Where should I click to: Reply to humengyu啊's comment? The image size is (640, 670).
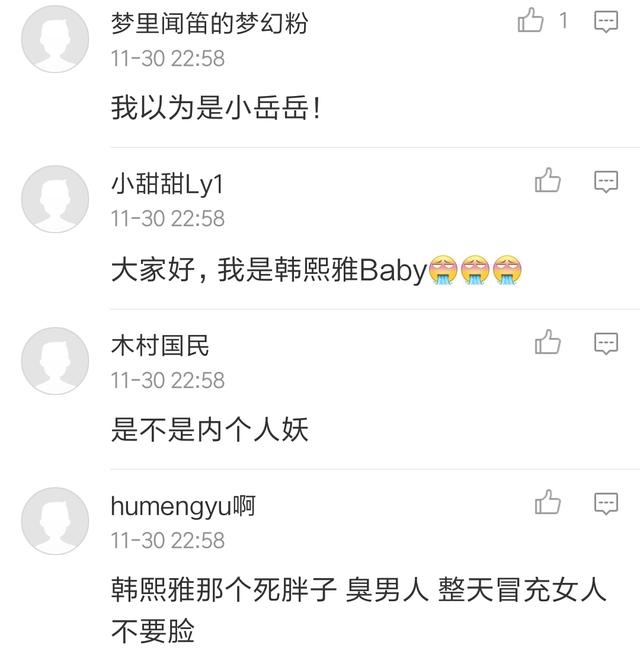(606, 503)
